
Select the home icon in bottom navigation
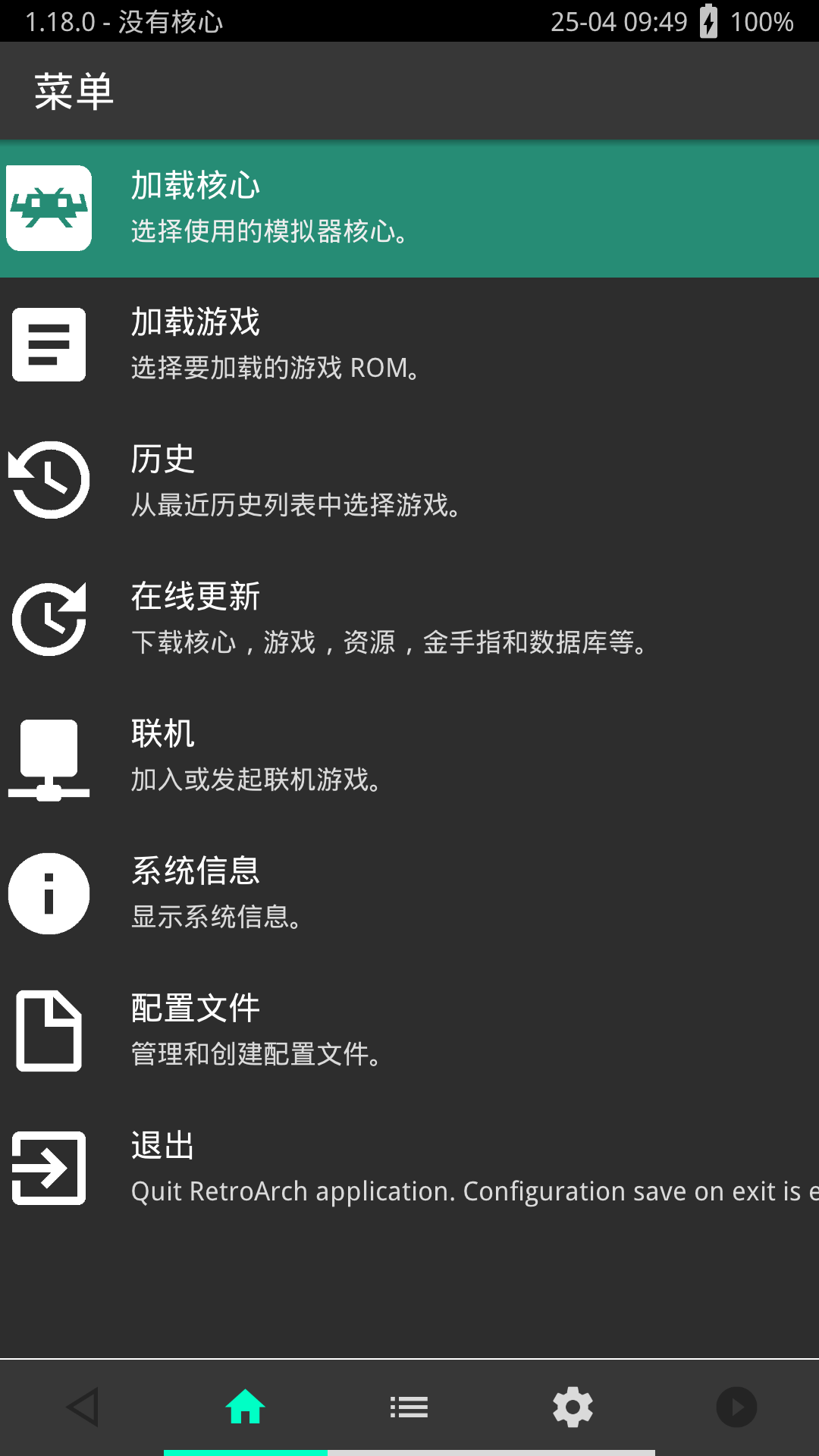click(245, 1407)
